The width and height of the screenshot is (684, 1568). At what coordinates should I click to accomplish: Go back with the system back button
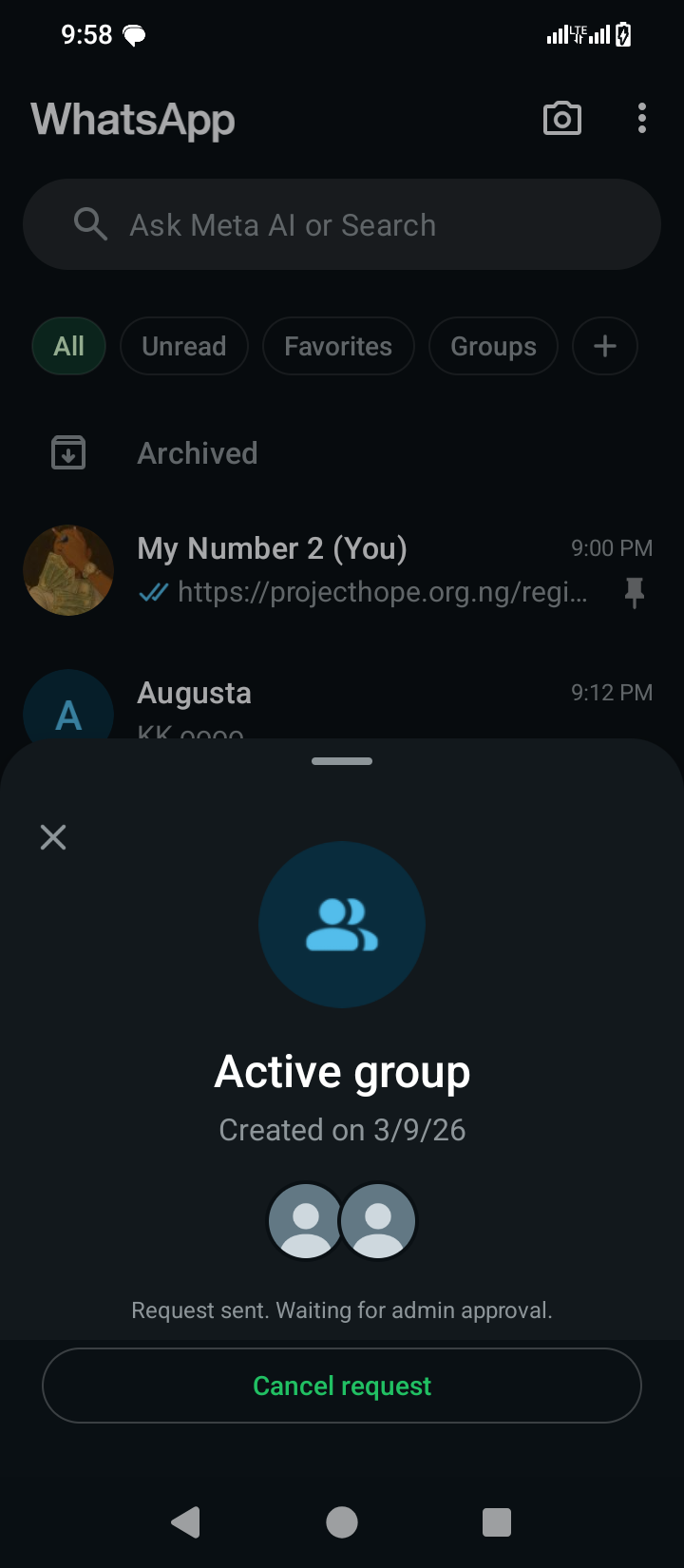[x=186, y=1522]
